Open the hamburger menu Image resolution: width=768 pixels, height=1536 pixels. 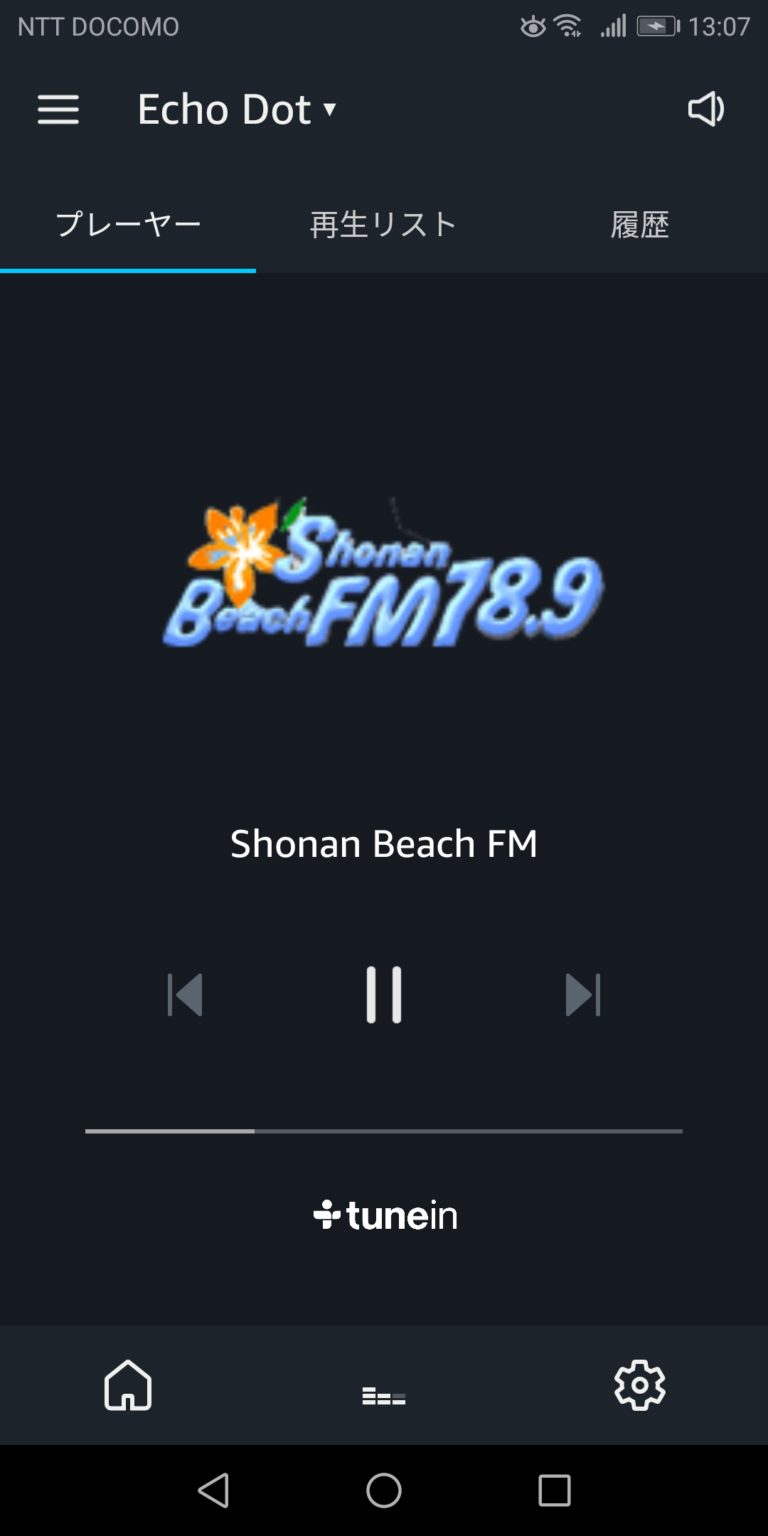coord(58,110)
